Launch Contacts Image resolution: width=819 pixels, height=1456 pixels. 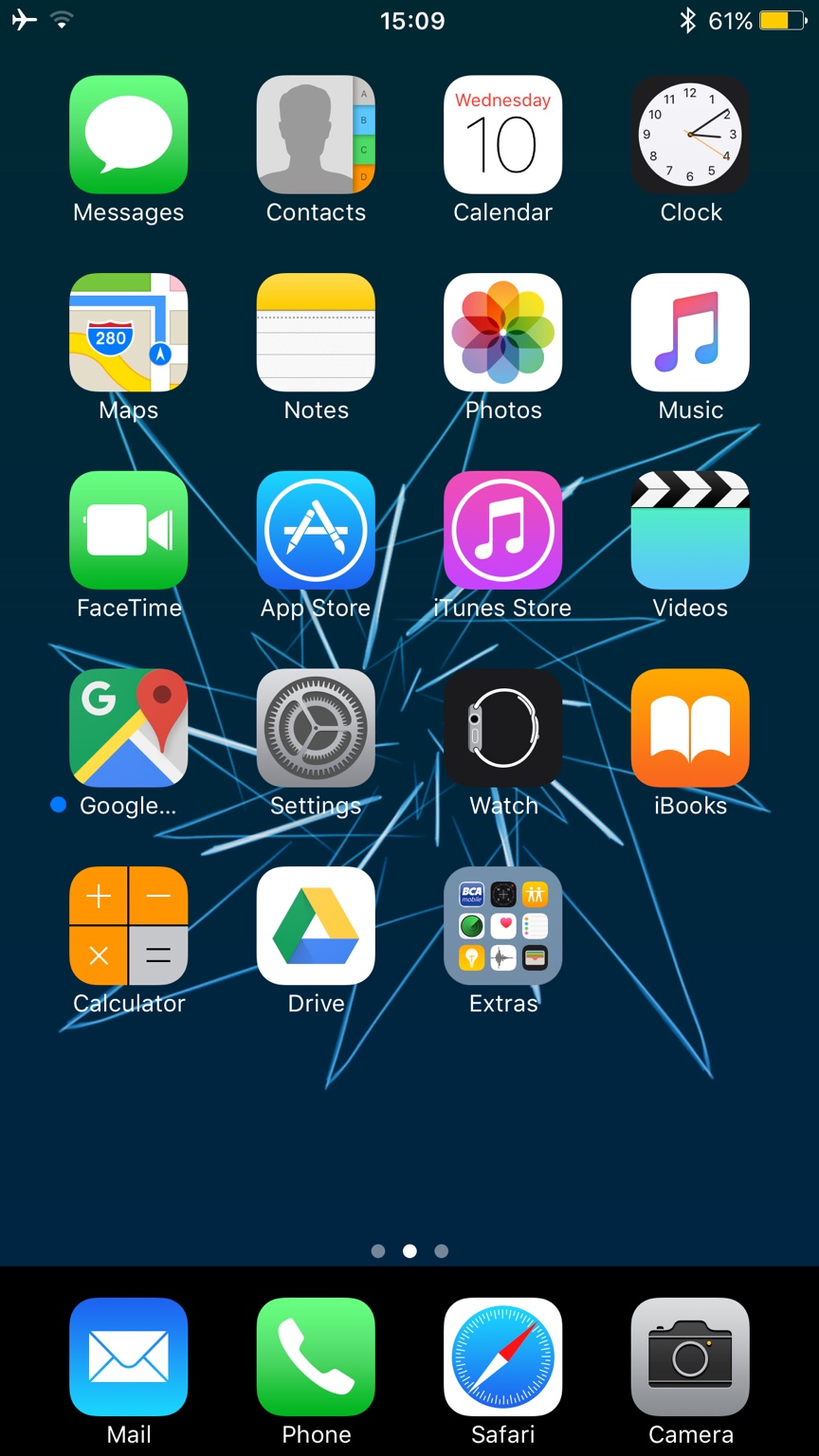(x=316, y=135)
